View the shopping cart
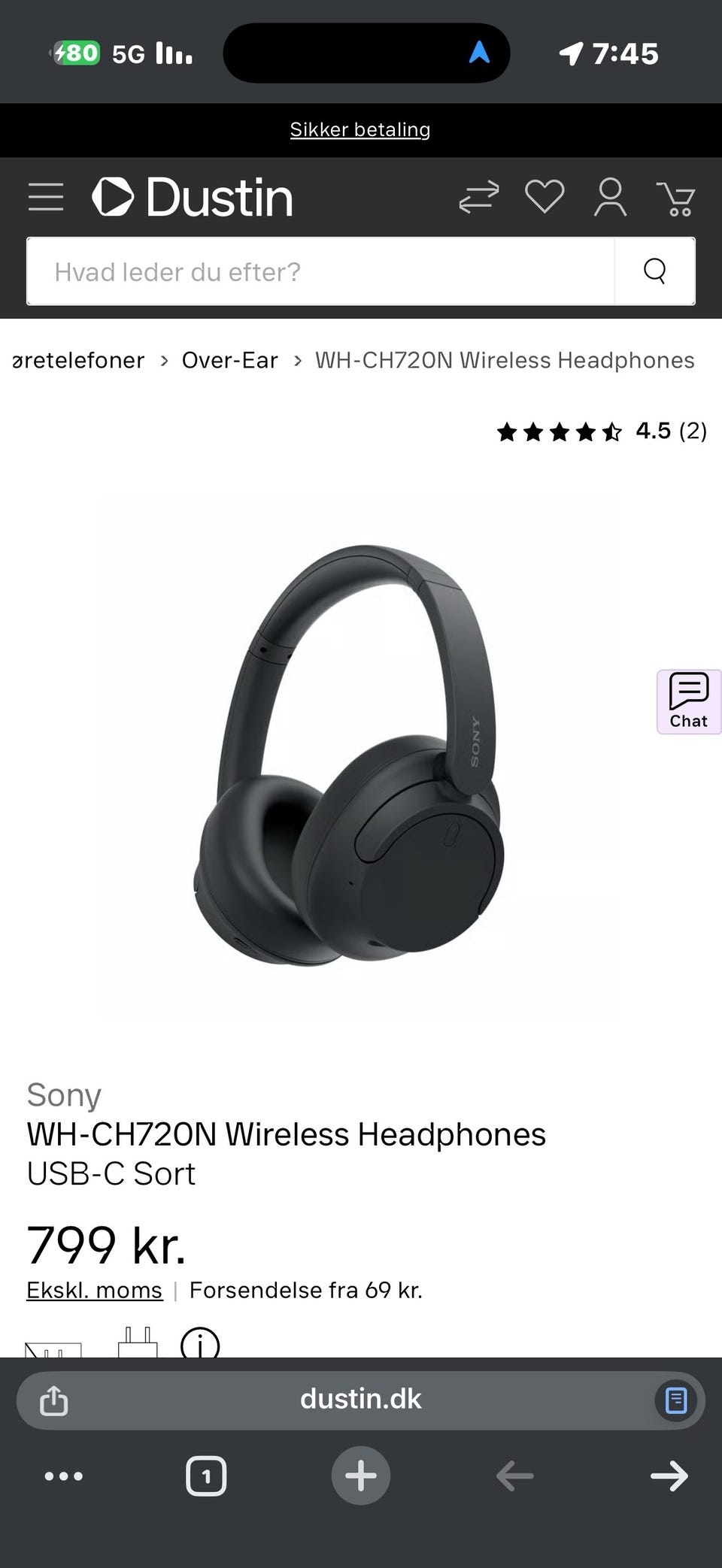The height and width of the screenshot is (1568, 722). point(675,199)
